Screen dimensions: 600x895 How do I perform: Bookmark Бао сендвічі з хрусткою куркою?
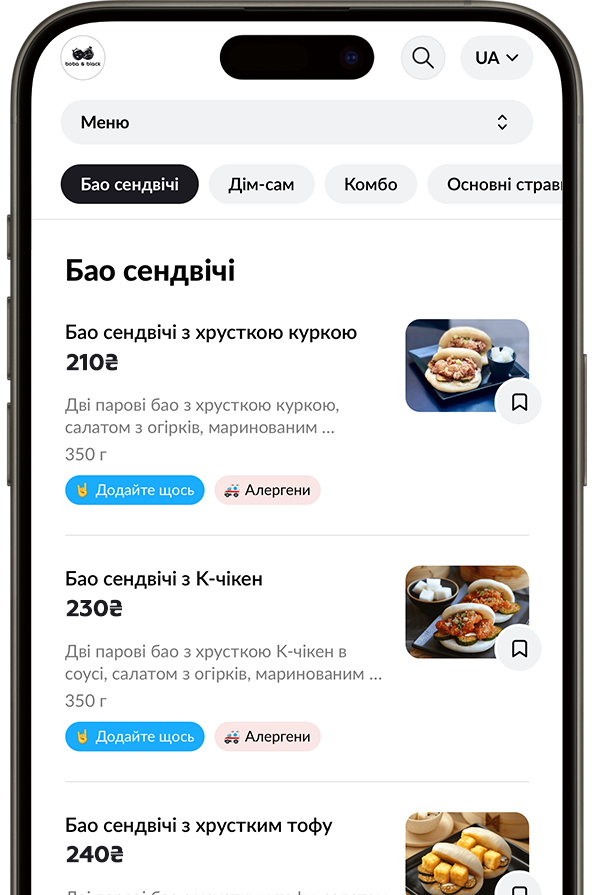(x=519, y=402)
